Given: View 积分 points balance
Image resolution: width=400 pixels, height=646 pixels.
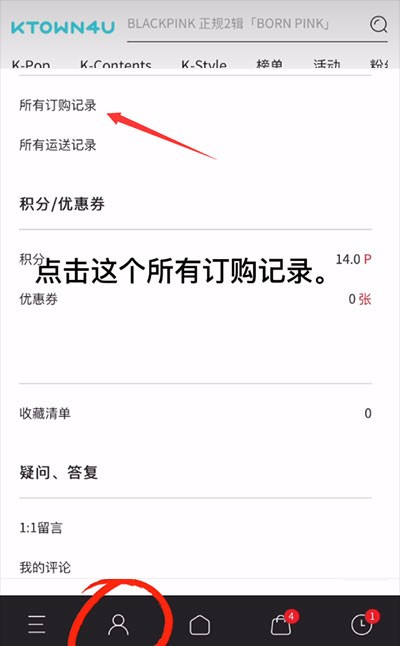Looking at the screenshot, I should pos(195,259).
